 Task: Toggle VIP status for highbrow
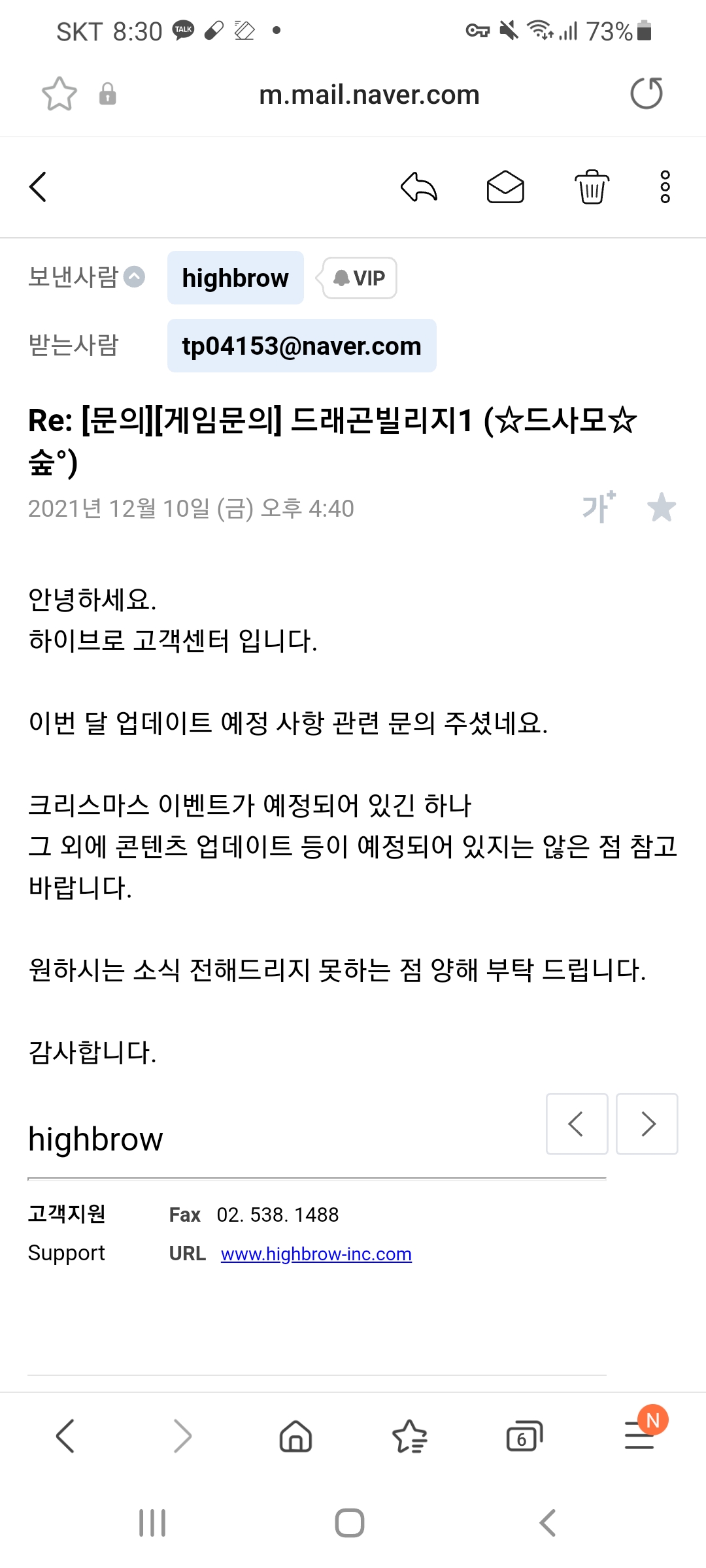pos(360,278)
